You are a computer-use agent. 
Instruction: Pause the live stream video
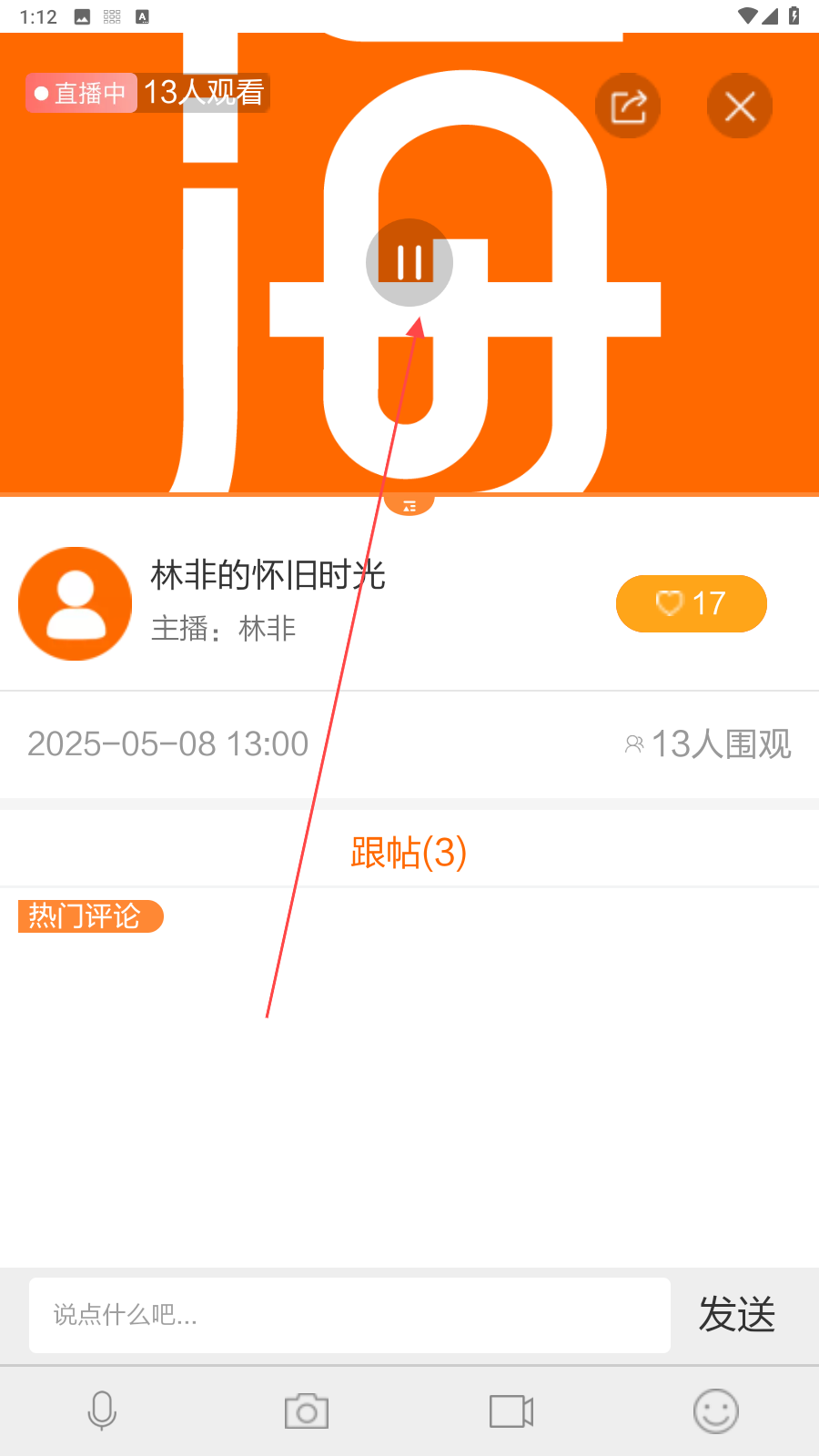click(x=409, y=263)
